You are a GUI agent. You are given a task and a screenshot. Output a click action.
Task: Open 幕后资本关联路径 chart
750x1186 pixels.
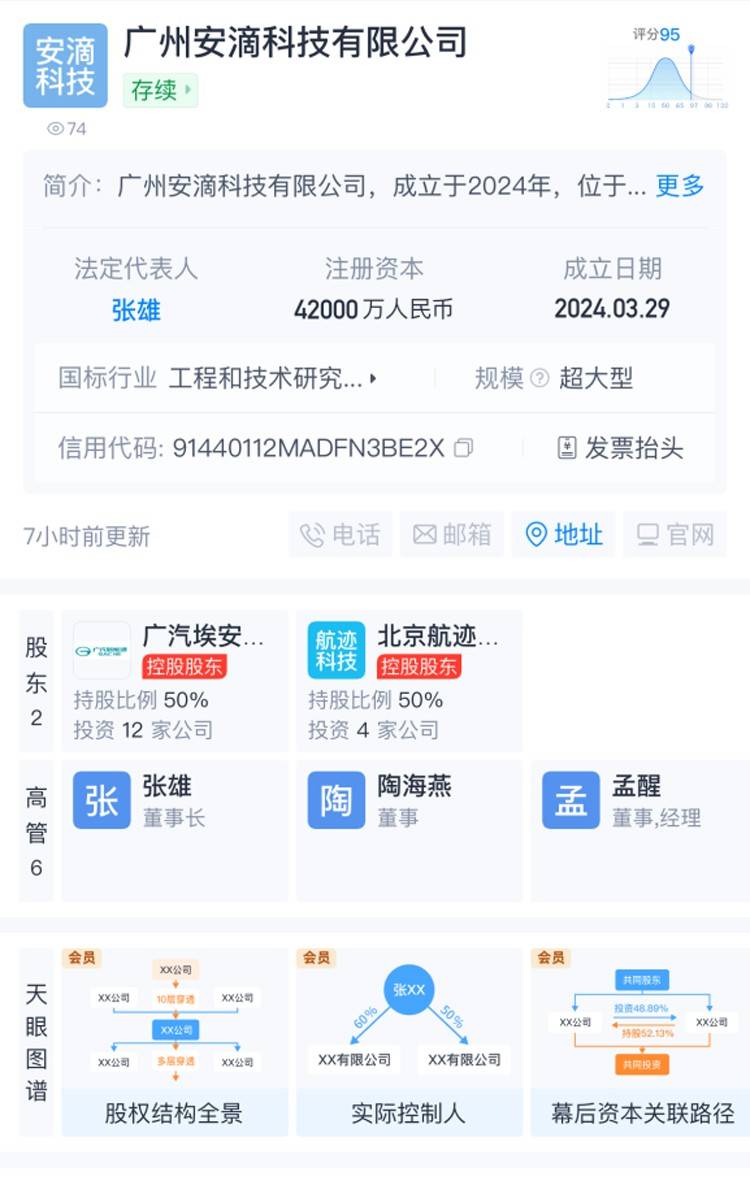click(x=641, y=1040)
